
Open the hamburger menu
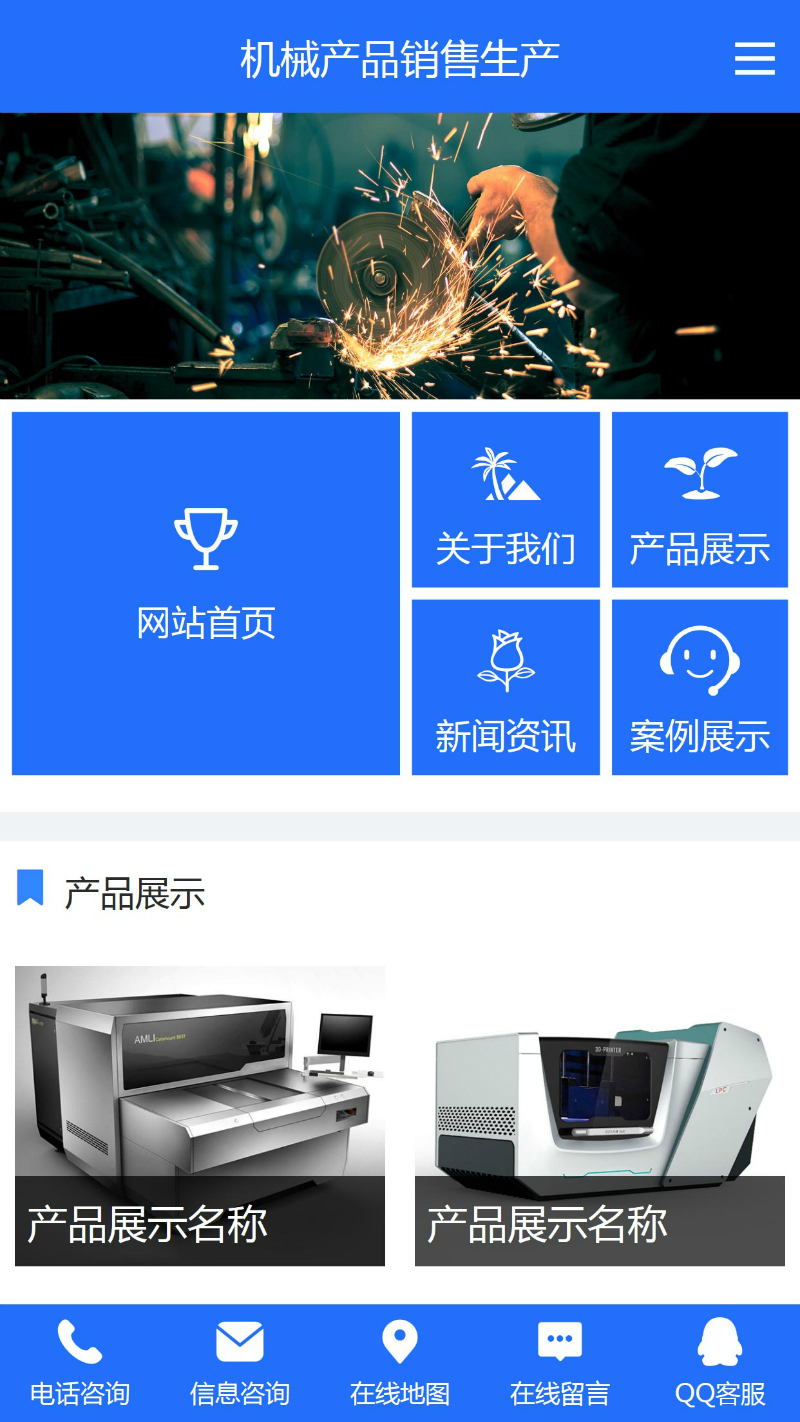pos(754,58)
